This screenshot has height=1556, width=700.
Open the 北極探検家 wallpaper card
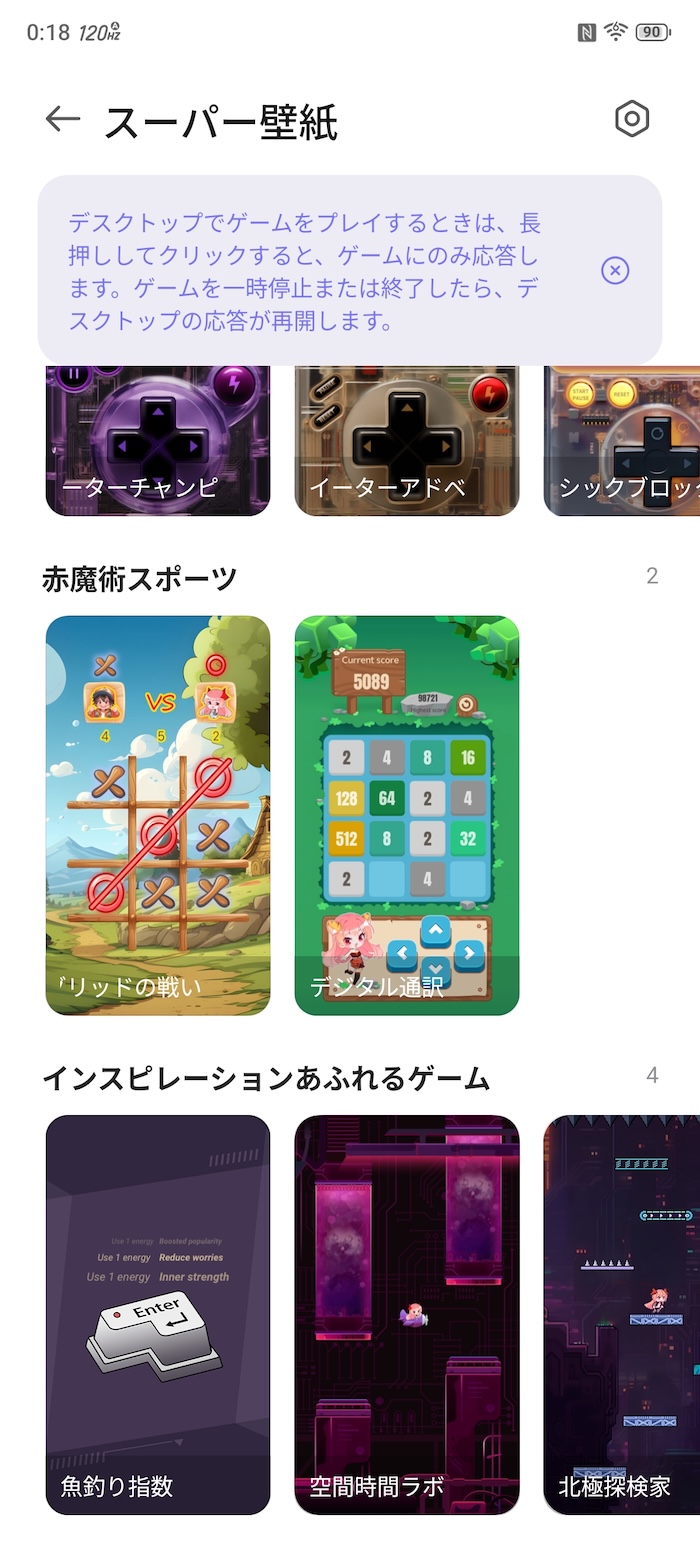coord(622,1315)
